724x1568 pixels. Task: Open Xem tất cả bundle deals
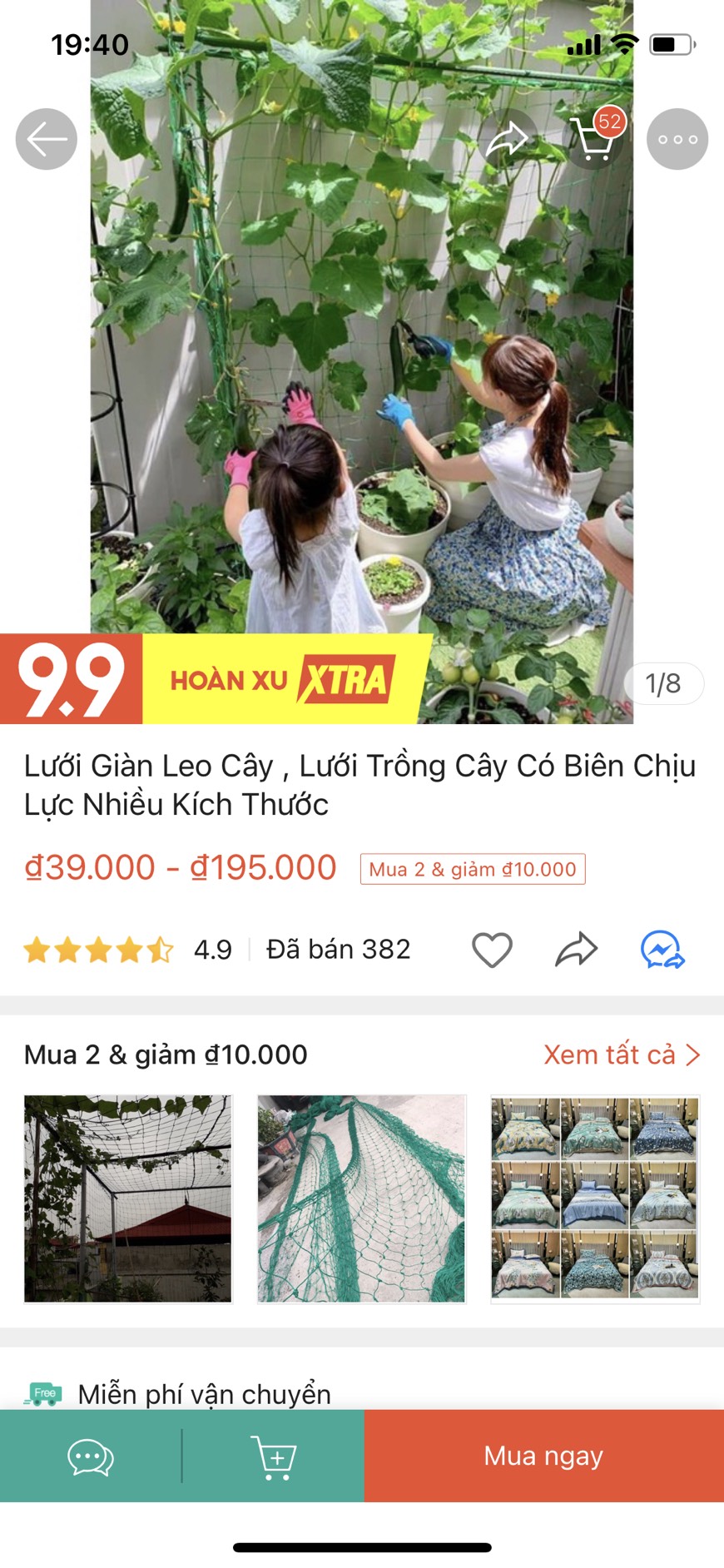[621, 1054]
